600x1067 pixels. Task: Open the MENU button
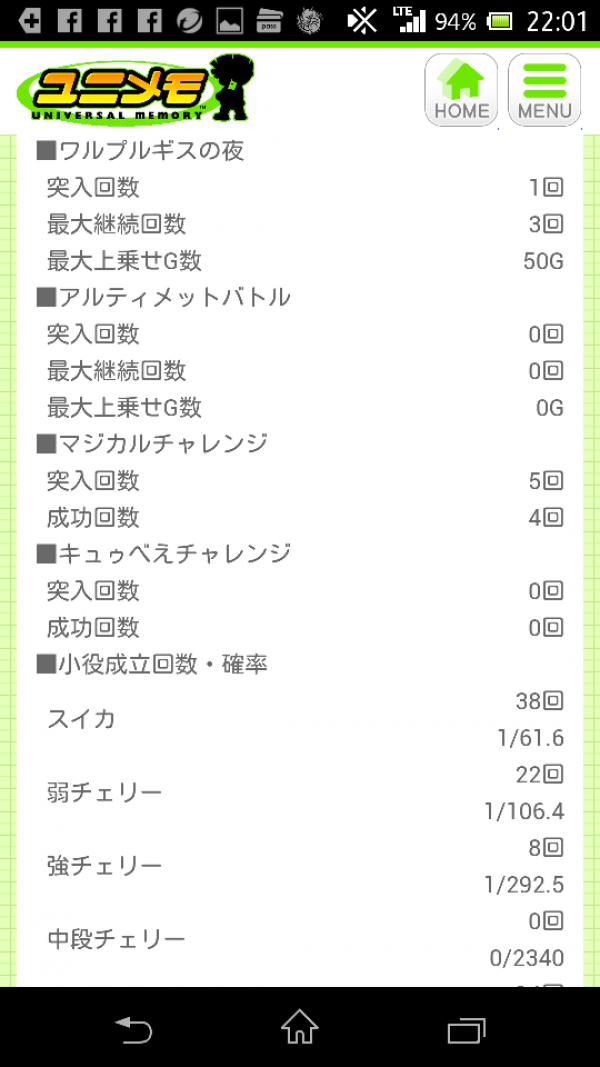[x=544, y=90]
